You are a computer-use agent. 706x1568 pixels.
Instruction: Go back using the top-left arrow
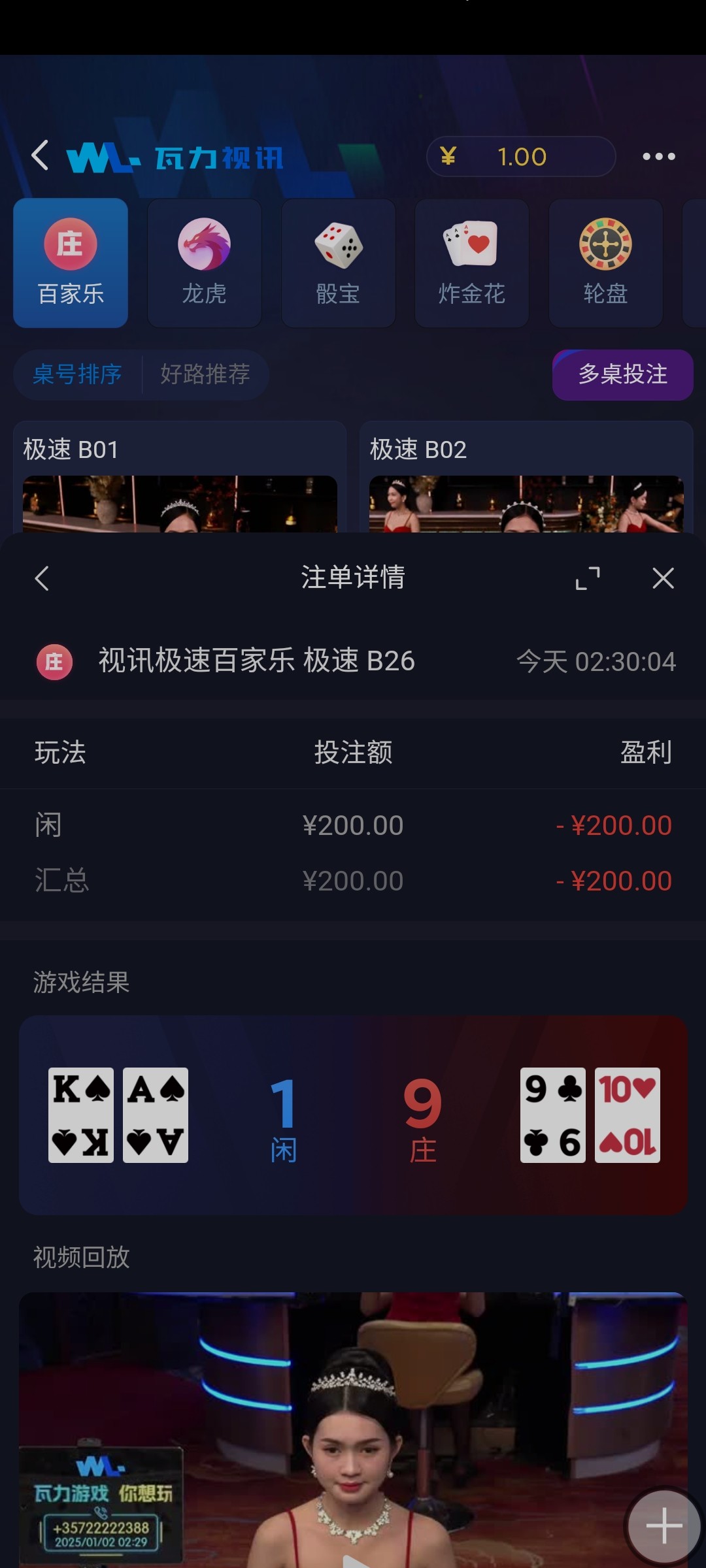coord(41,155)
